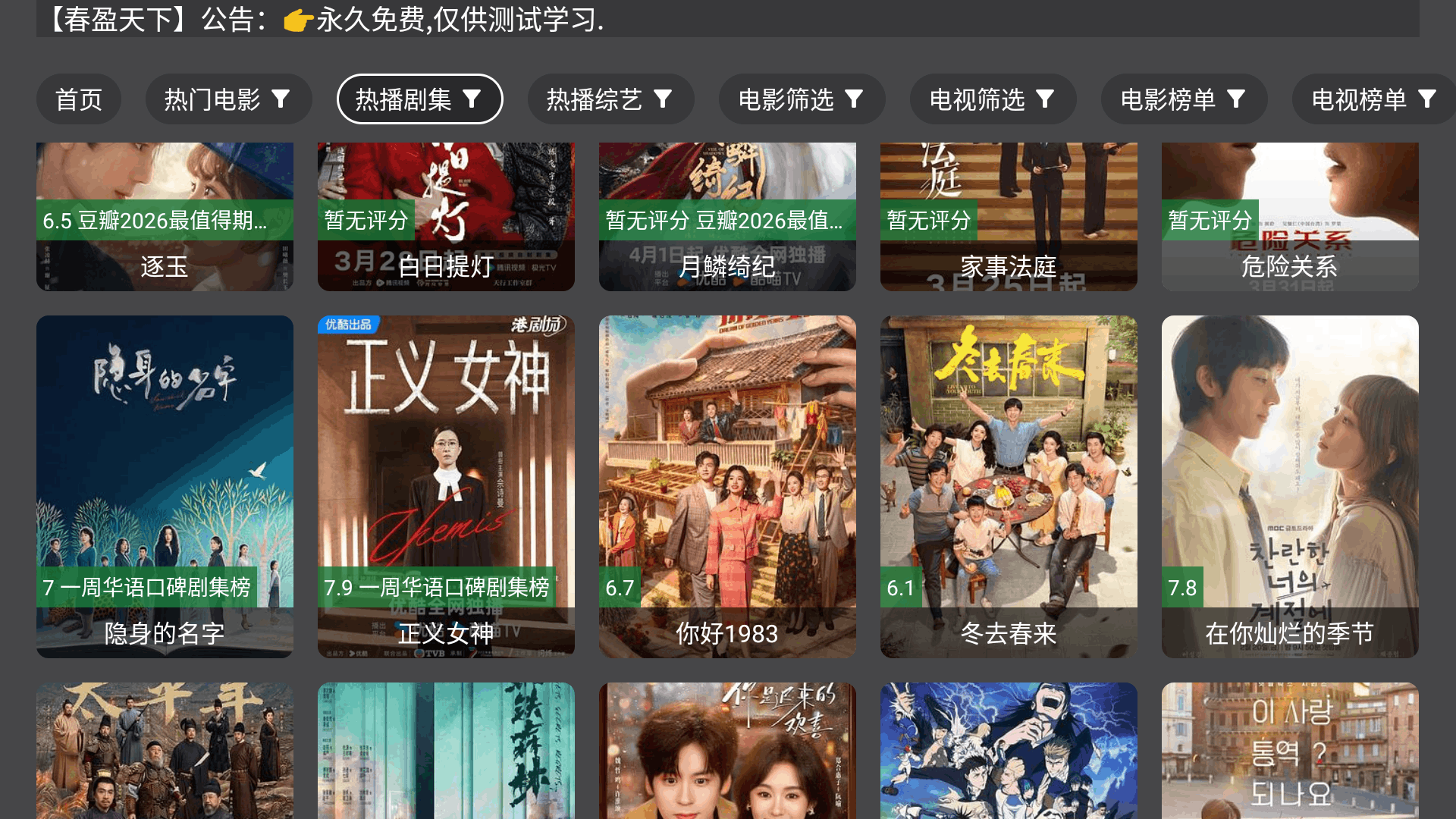Viewport: 1456px width, 819px height.
Task: Switch to 电视榜单 tab
Action: pyautogui.click(x=1373, y=99)
